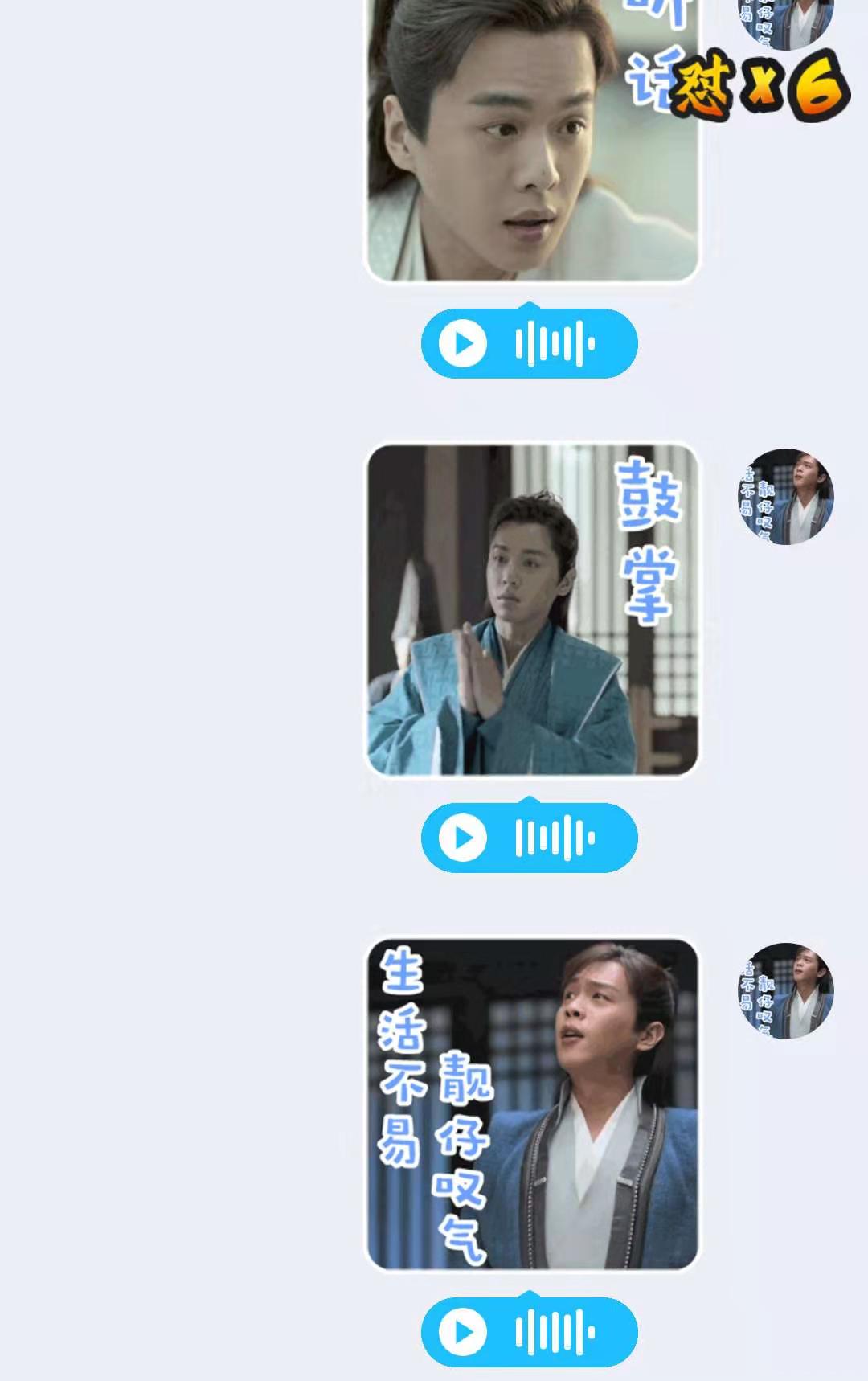This screenshot has width=868, height=1381.
Task: Play audio under the 听话 sticker
Action: (463, 344)
